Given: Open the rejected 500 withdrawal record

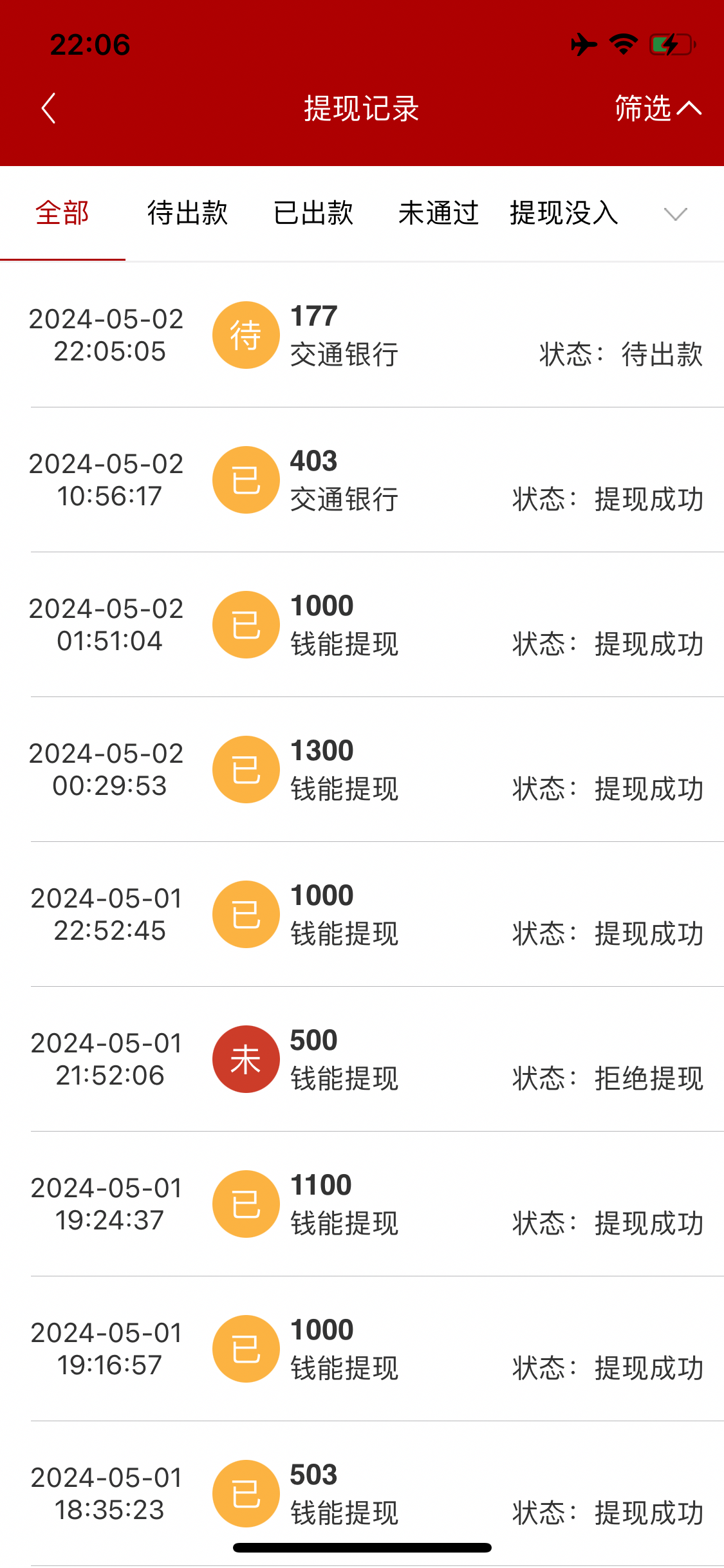Looking at the screenshot, I should 362,1059.
